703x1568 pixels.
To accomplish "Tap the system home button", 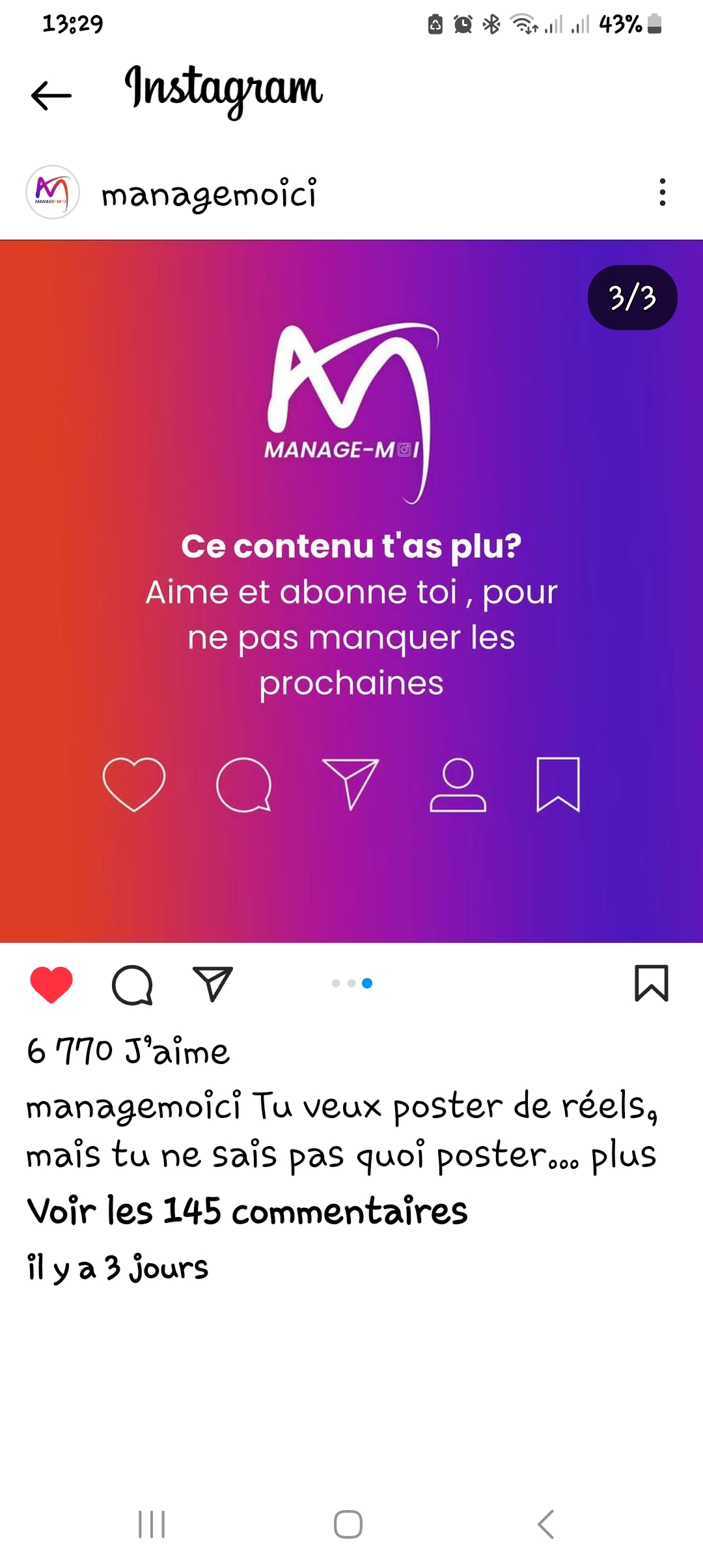I will 348,1524.
